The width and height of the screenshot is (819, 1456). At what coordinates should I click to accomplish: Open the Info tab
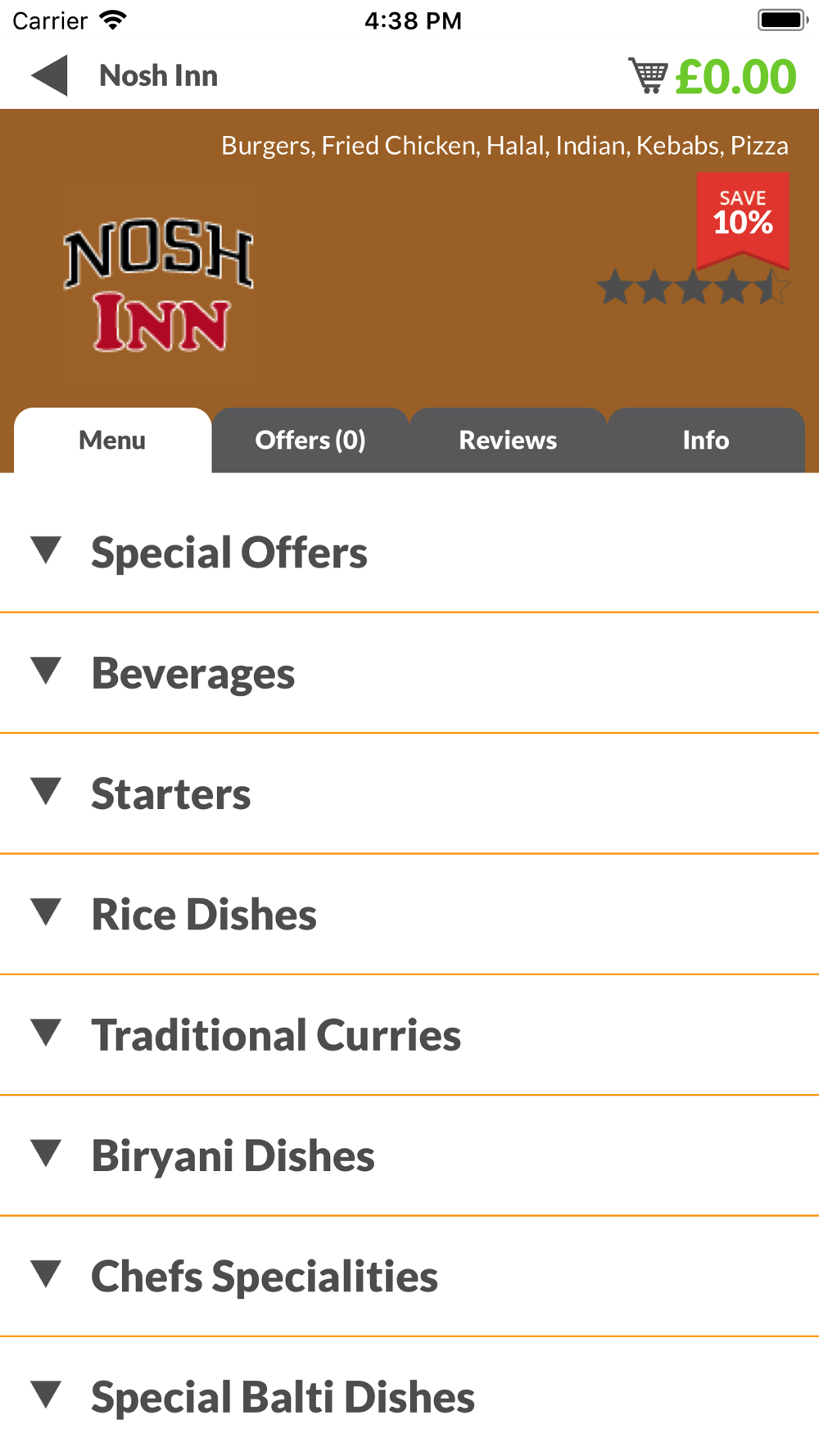(706, 441)
